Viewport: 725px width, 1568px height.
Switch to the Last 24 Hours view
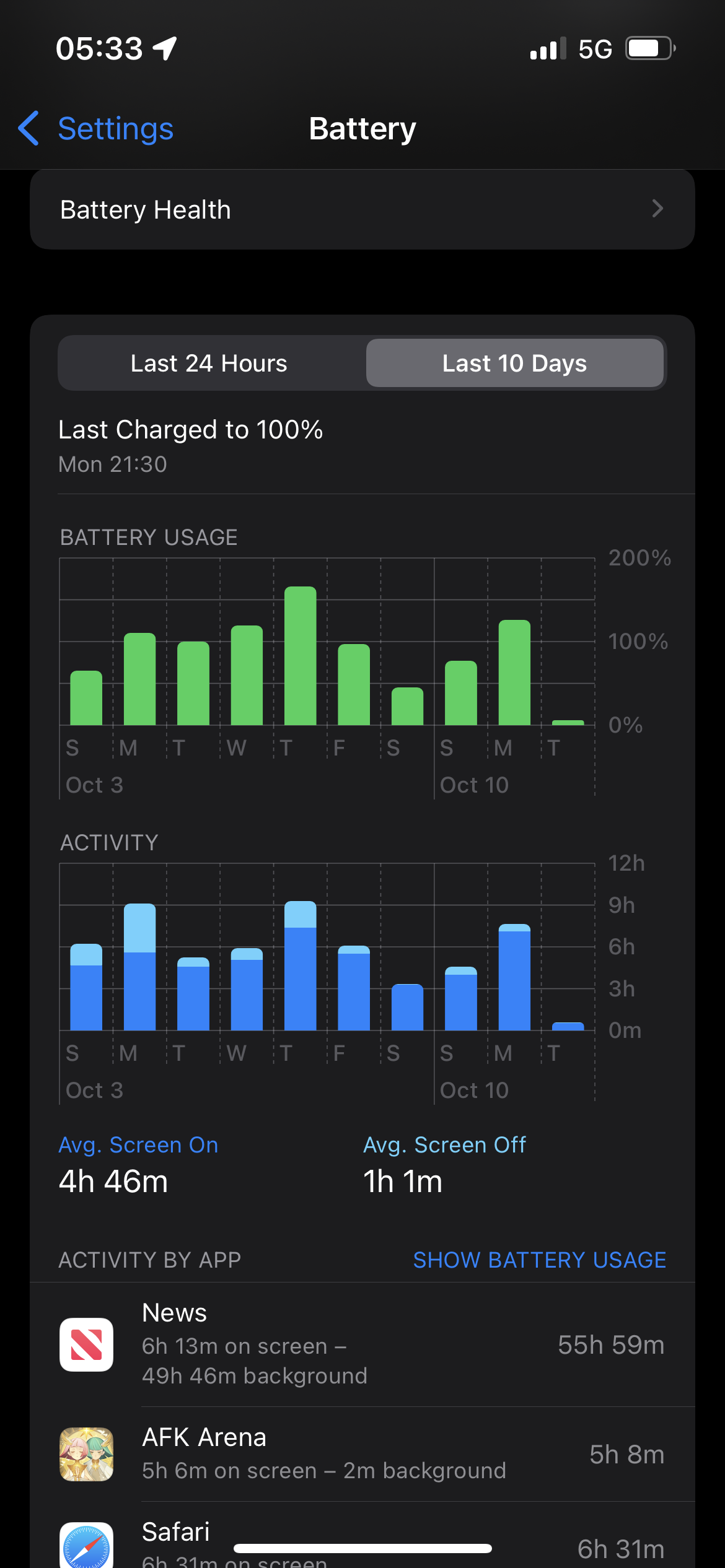pyautogui.click(x=208, y=363)
